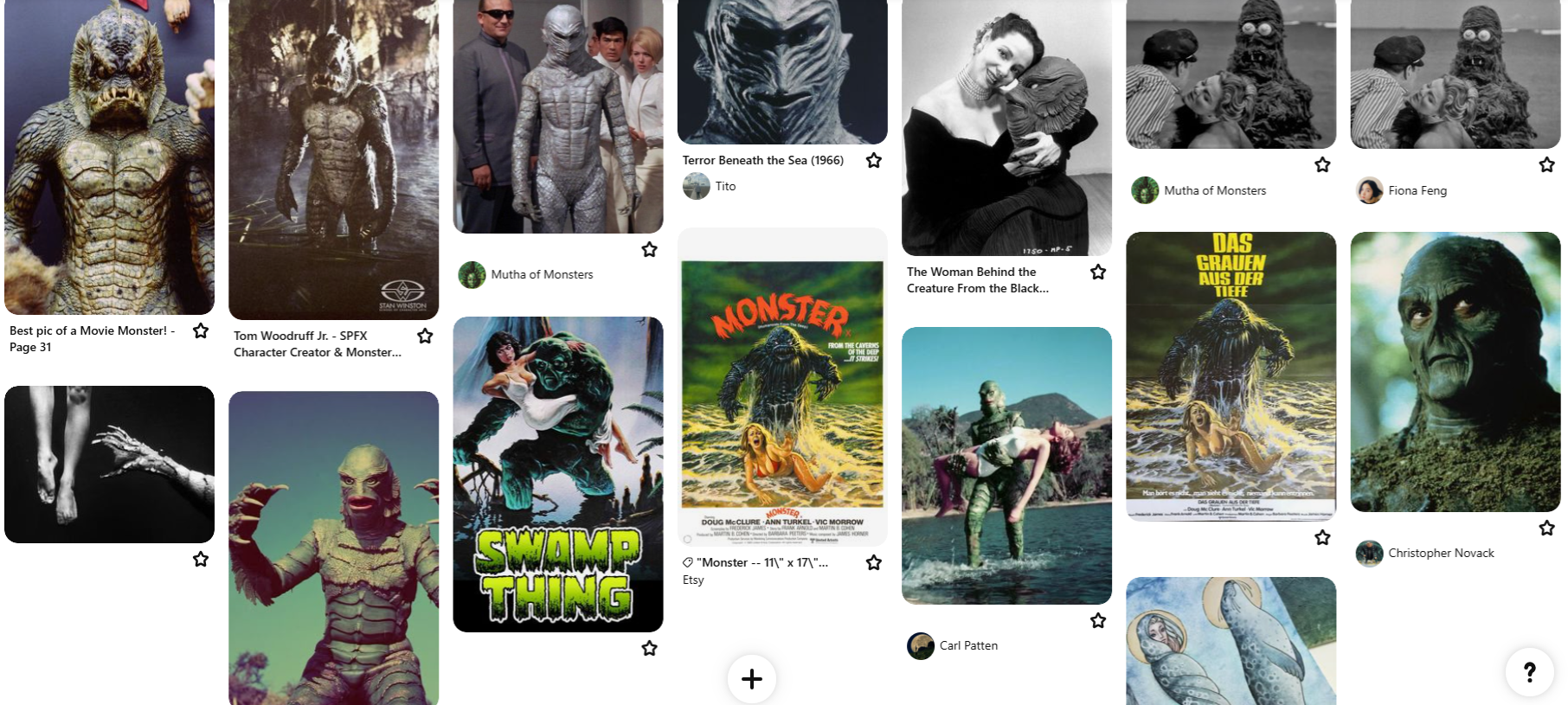Screen dimensions: 1568x705
Task: Star the 'Best pic of a Movie Monster' pin
Action: [201, 330]
